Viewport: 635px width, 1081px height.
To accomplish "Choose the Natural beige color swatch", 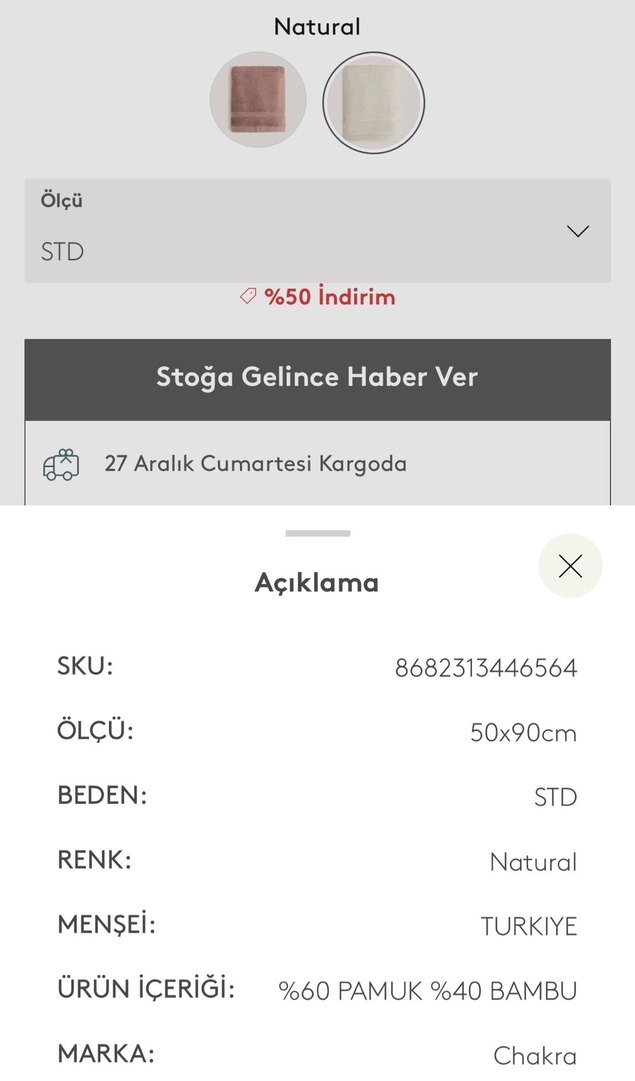I will click(x=374, y=101).
